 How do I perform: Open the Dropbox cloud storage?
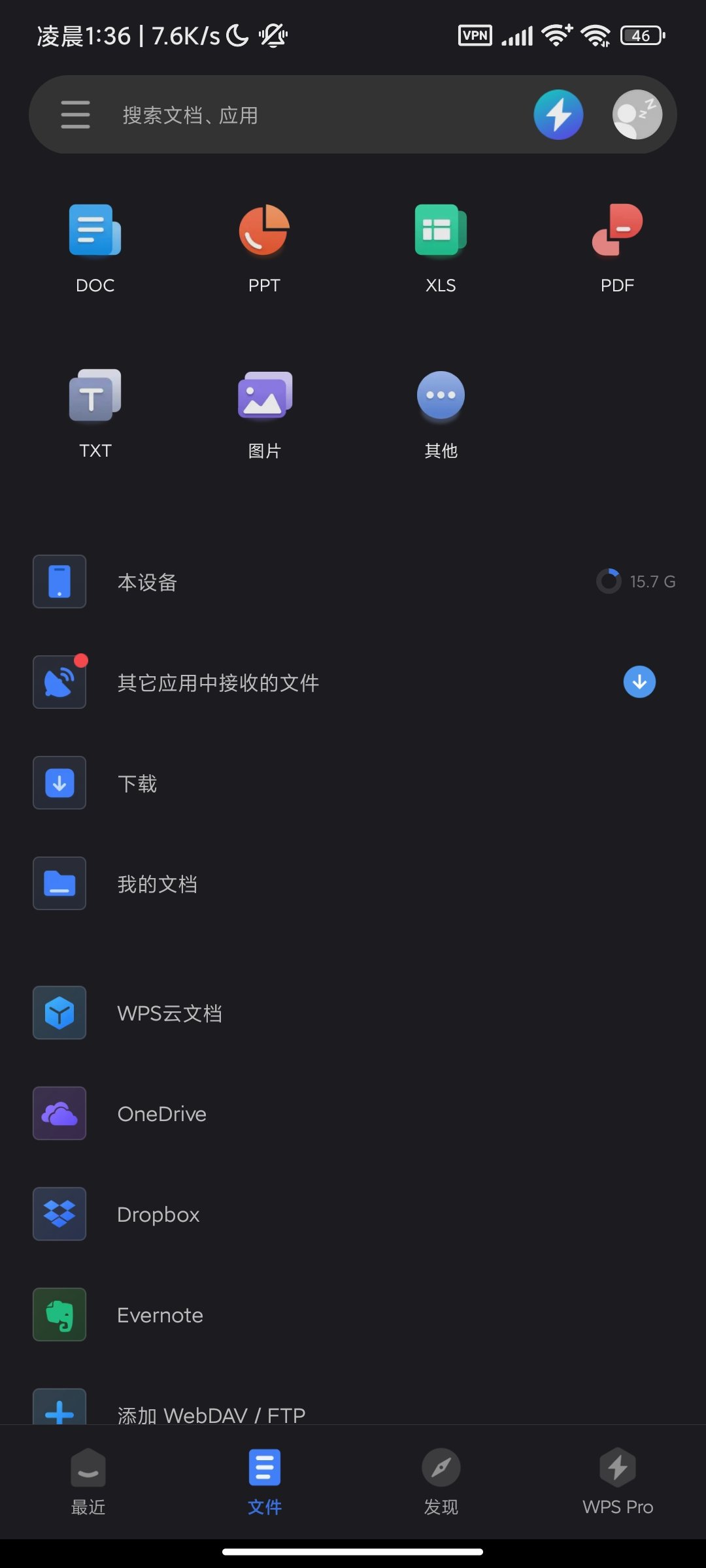pyautogui.click(x=158, y=1215)
